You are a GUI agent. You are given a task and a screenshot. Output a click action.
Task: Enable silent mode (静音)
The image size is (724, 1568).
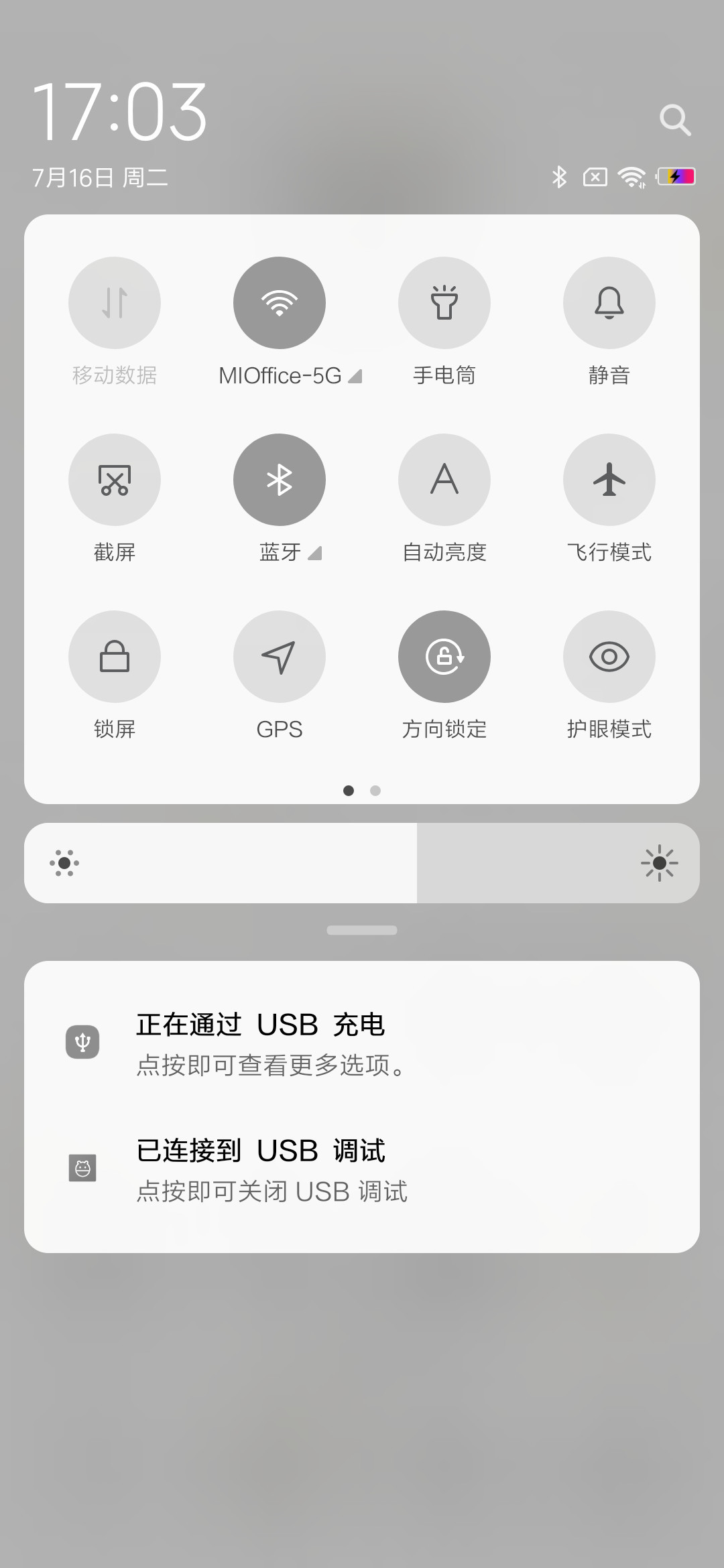(x=609, y=303)
